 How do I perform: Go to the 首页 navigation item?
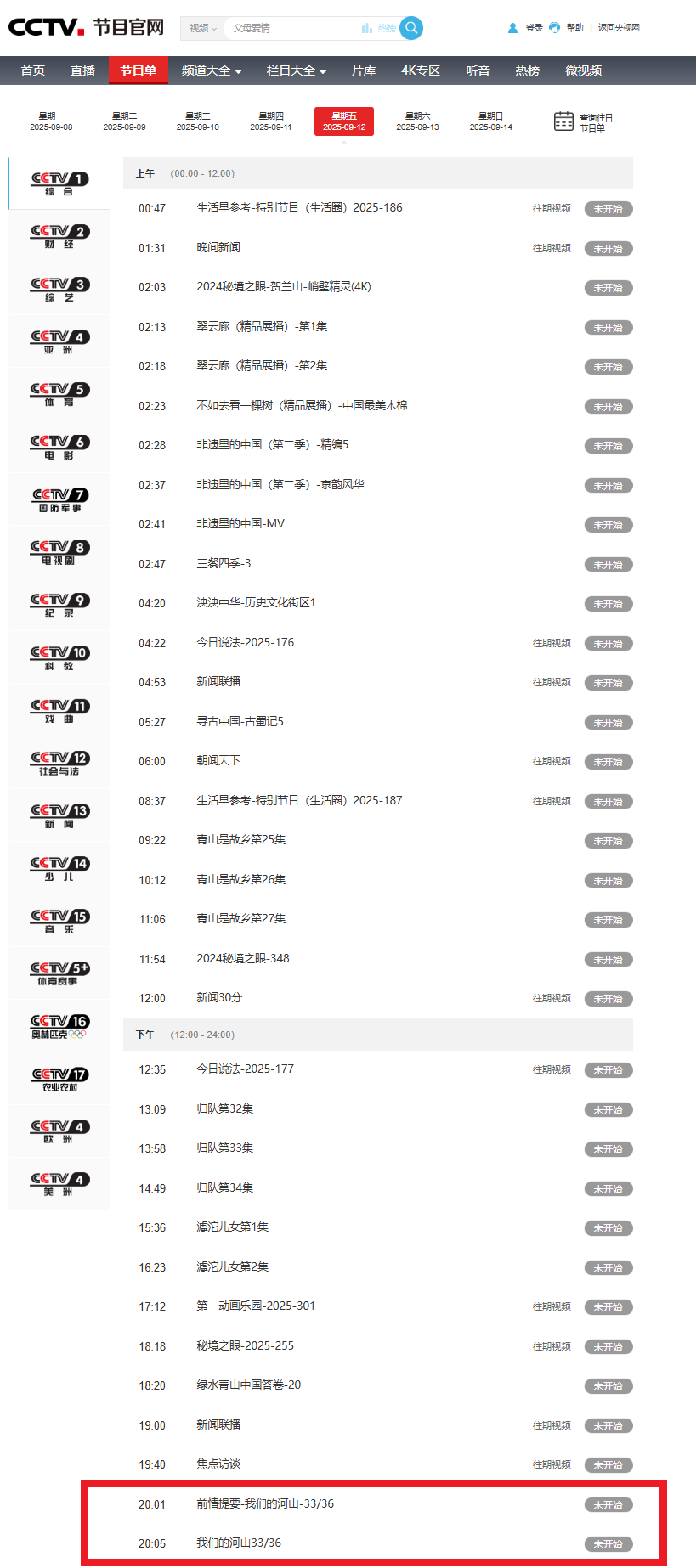(x=33, y=71)
